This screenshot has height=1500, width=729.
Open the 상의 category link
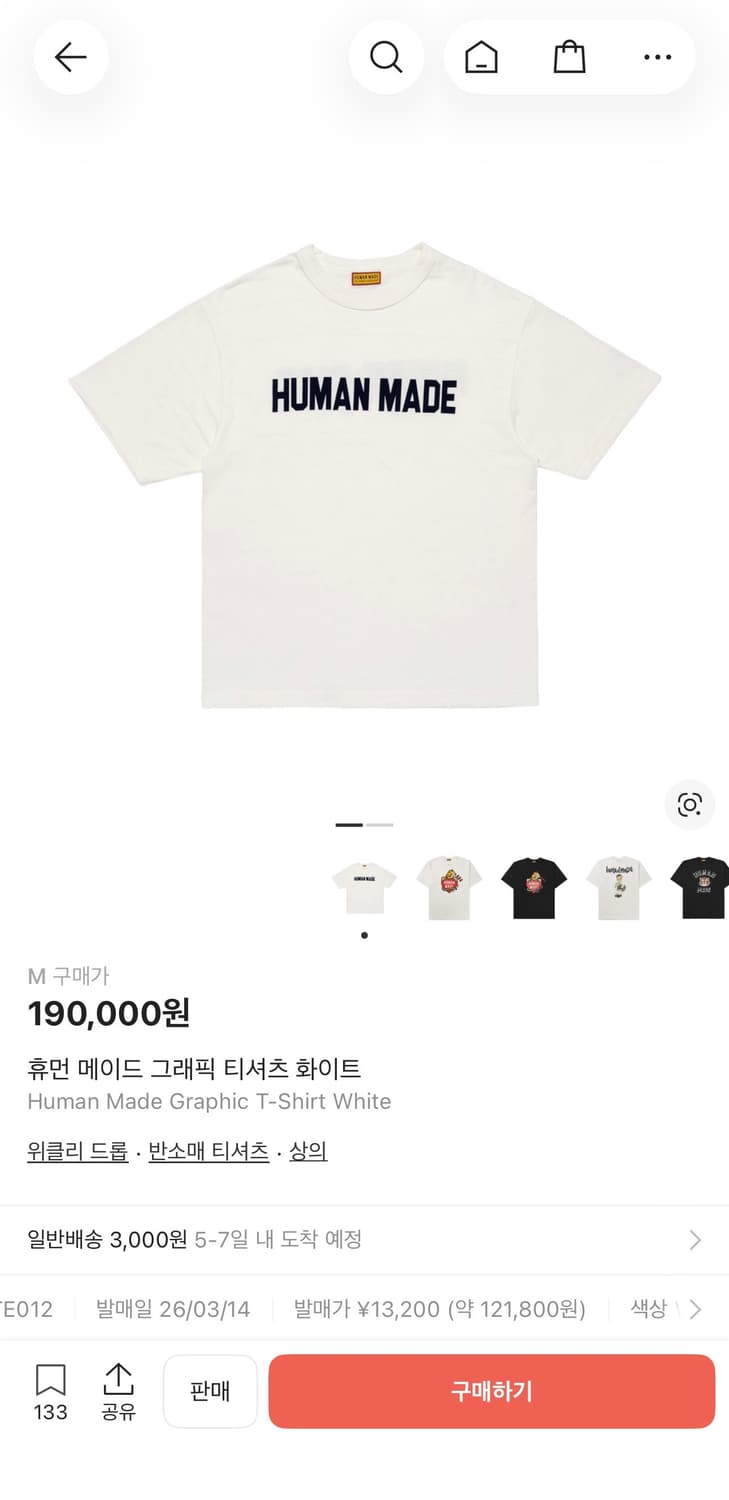(308, 1151)
